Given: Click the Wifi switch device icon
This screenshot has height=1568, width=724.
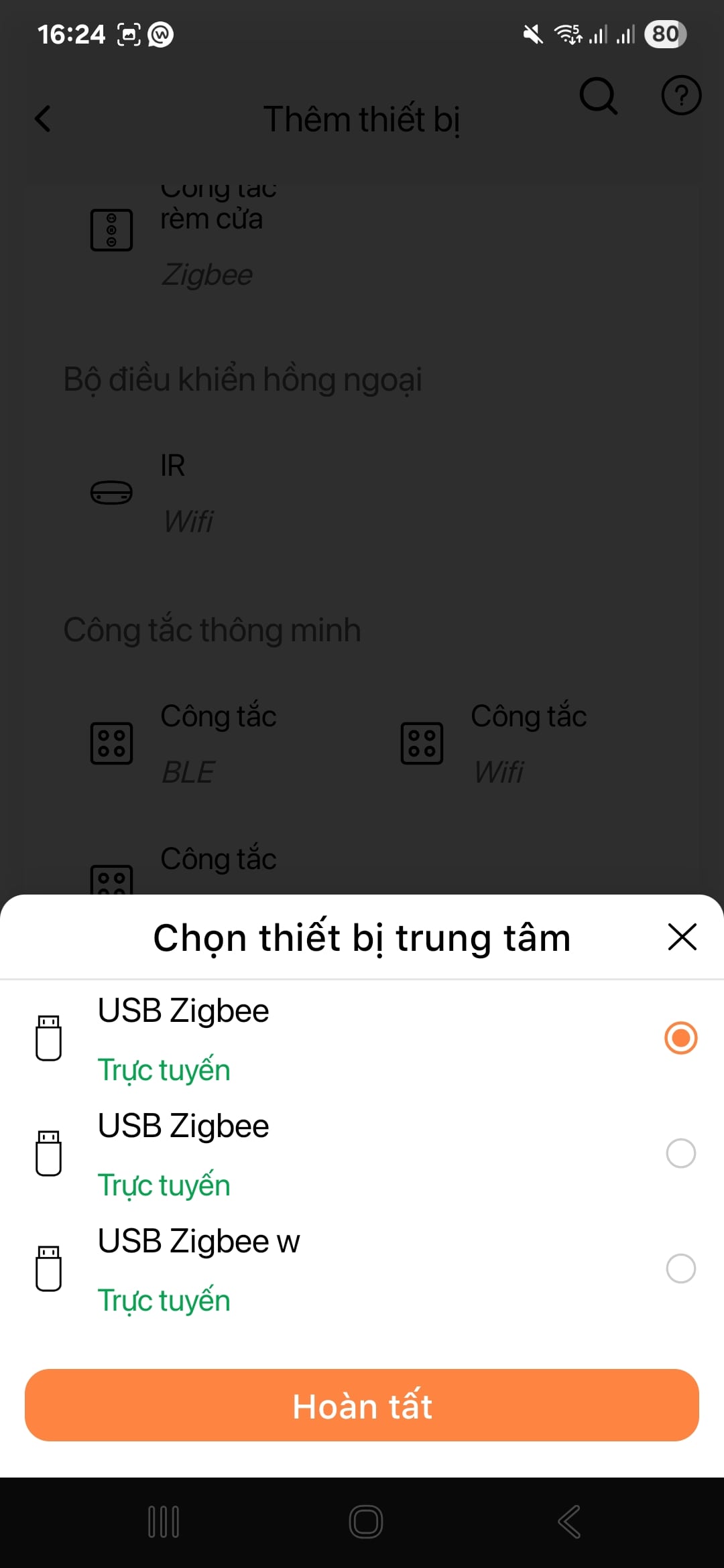Looking at the screenshot, I should click(x=422, y=742).
